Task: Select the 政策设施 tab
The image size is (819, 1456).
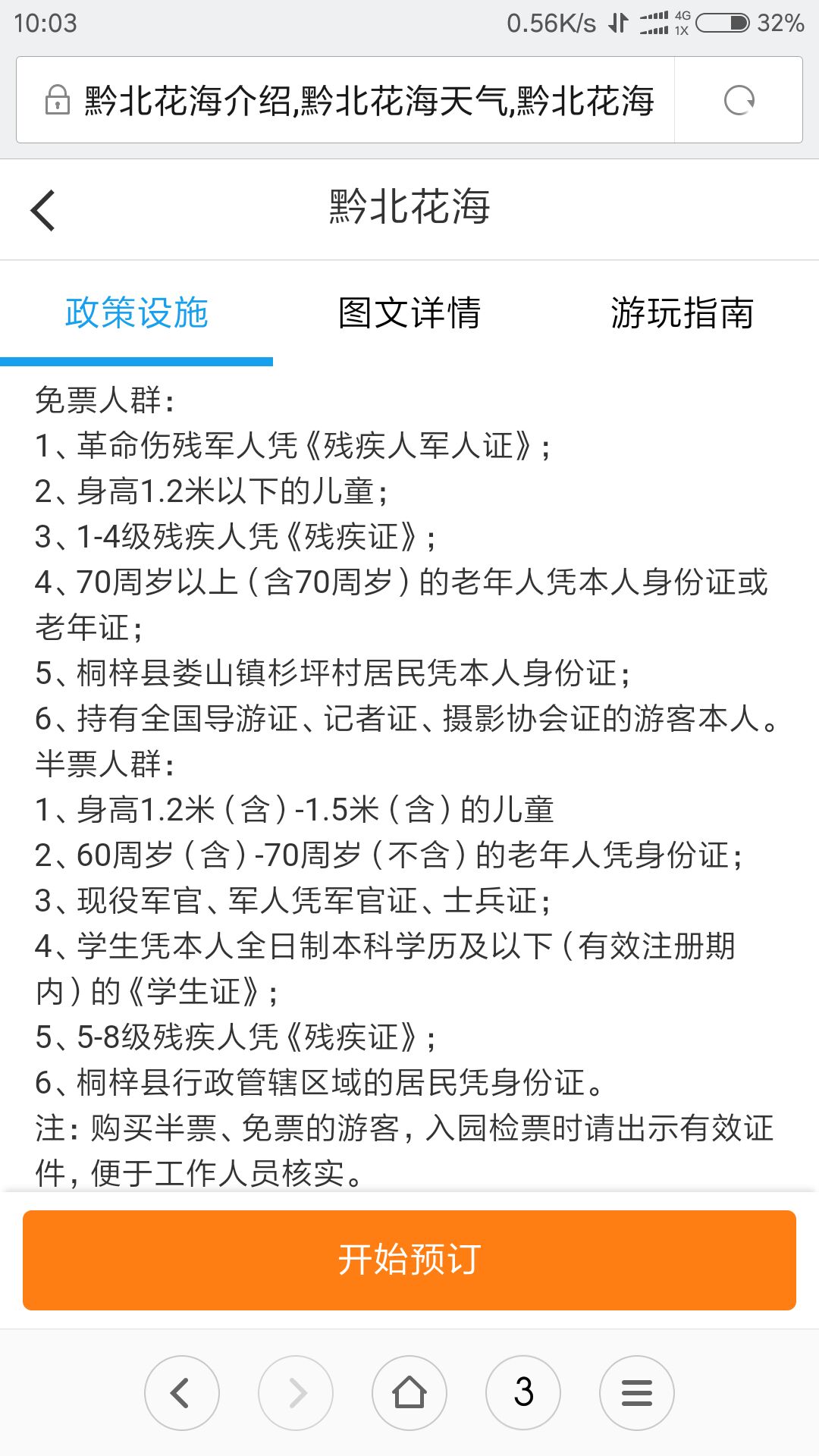Action: [x=136, y=313]
